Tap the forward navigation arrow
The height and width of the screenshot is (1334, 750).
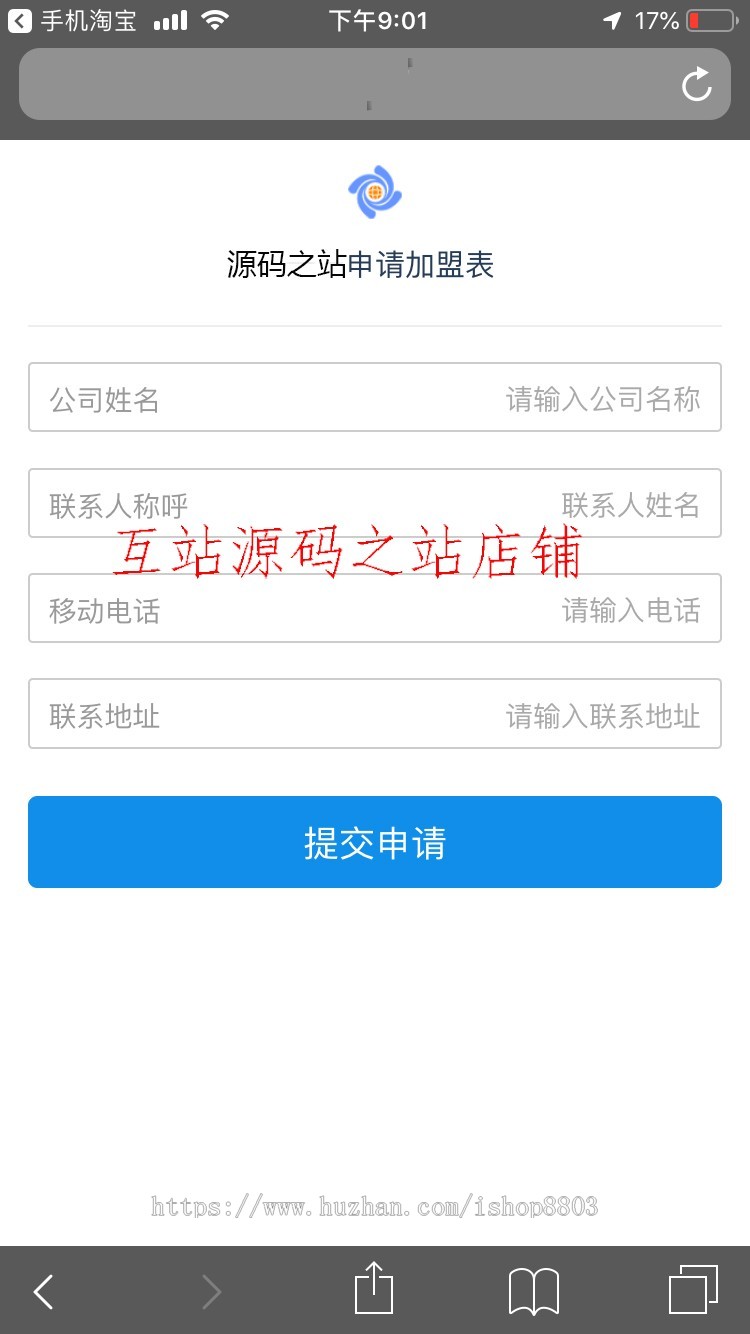[x=211, y=1291]
